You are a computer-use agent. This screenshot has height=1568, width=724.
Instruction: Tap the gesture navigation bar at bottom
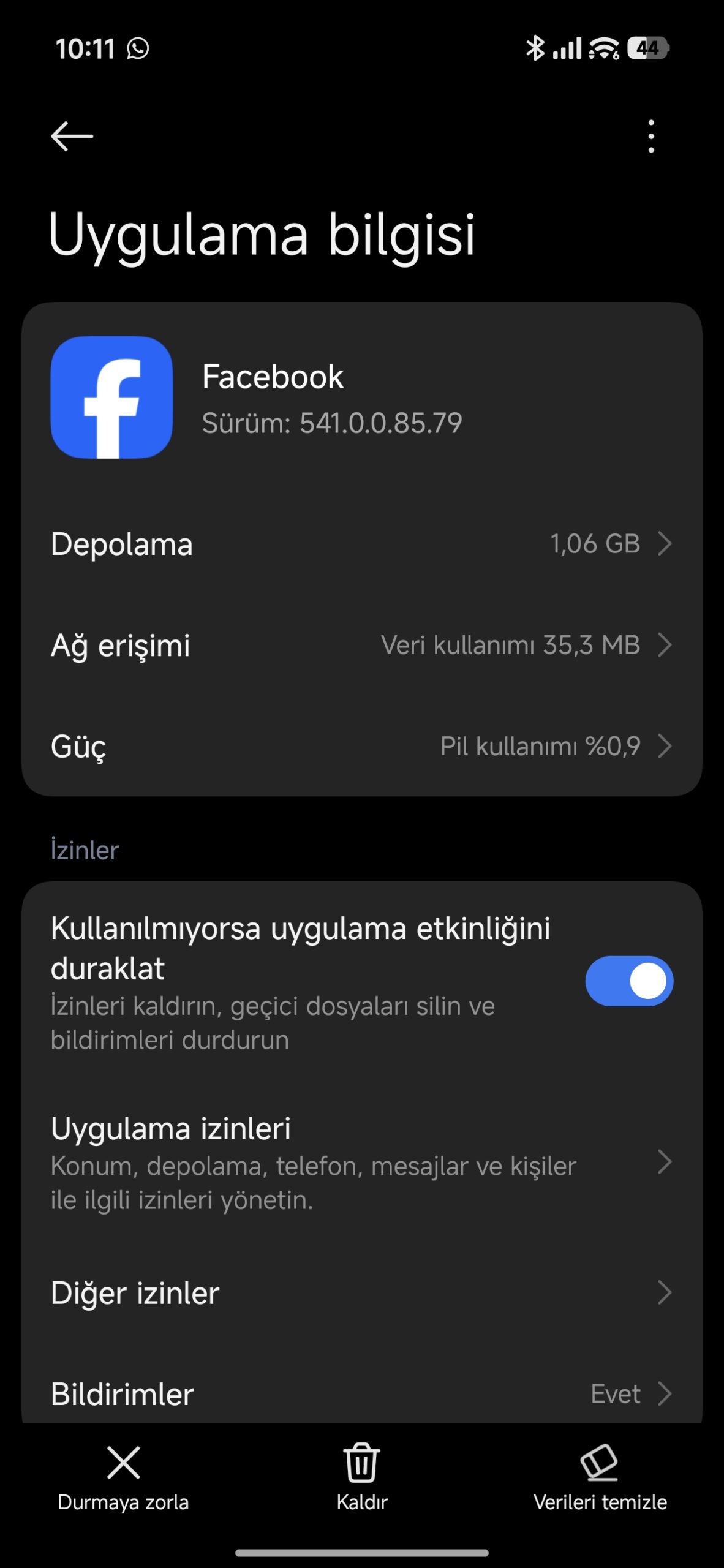point(361,1553)
